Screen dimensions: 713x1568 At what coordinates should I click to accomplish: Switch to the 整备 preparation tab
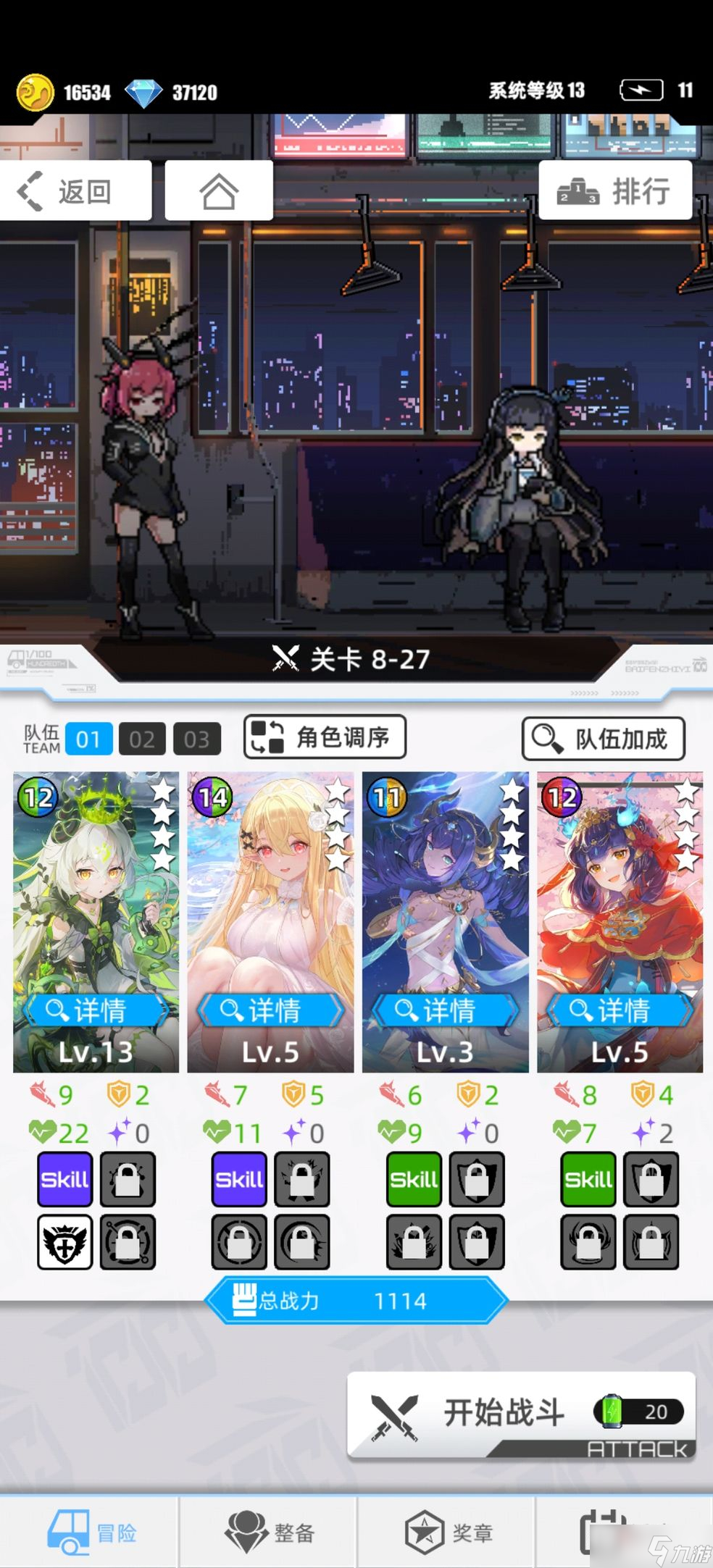(269, 1532)
